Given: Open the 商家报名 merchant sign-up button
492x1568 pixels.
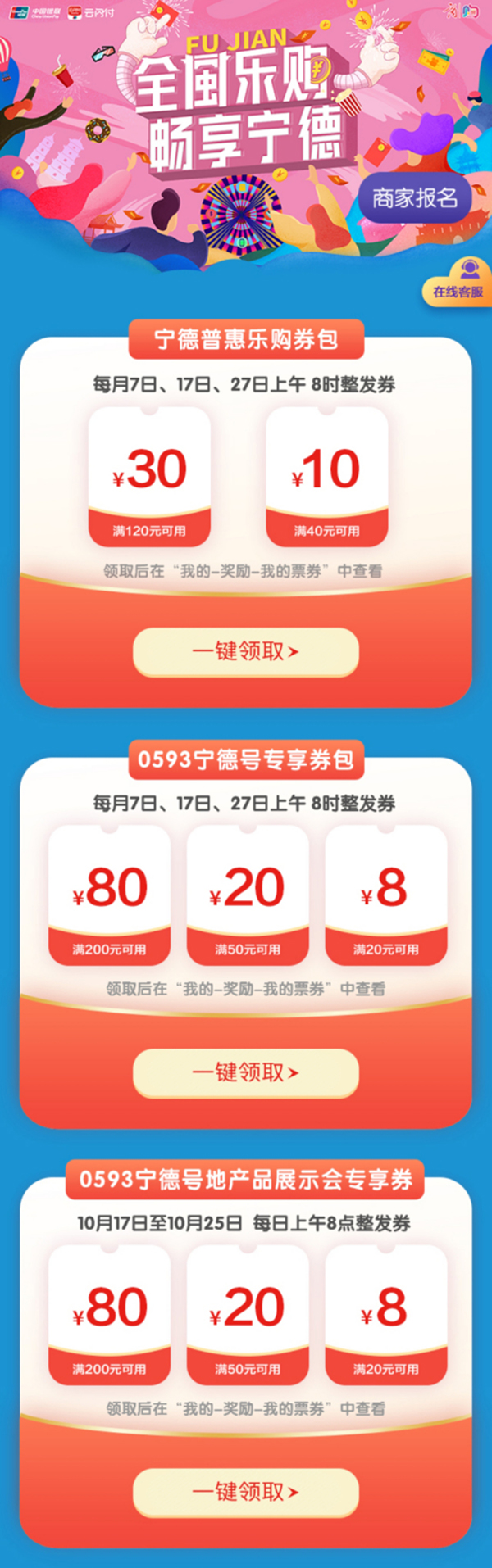Looking at the screenshot, I should tap(414, 197).
